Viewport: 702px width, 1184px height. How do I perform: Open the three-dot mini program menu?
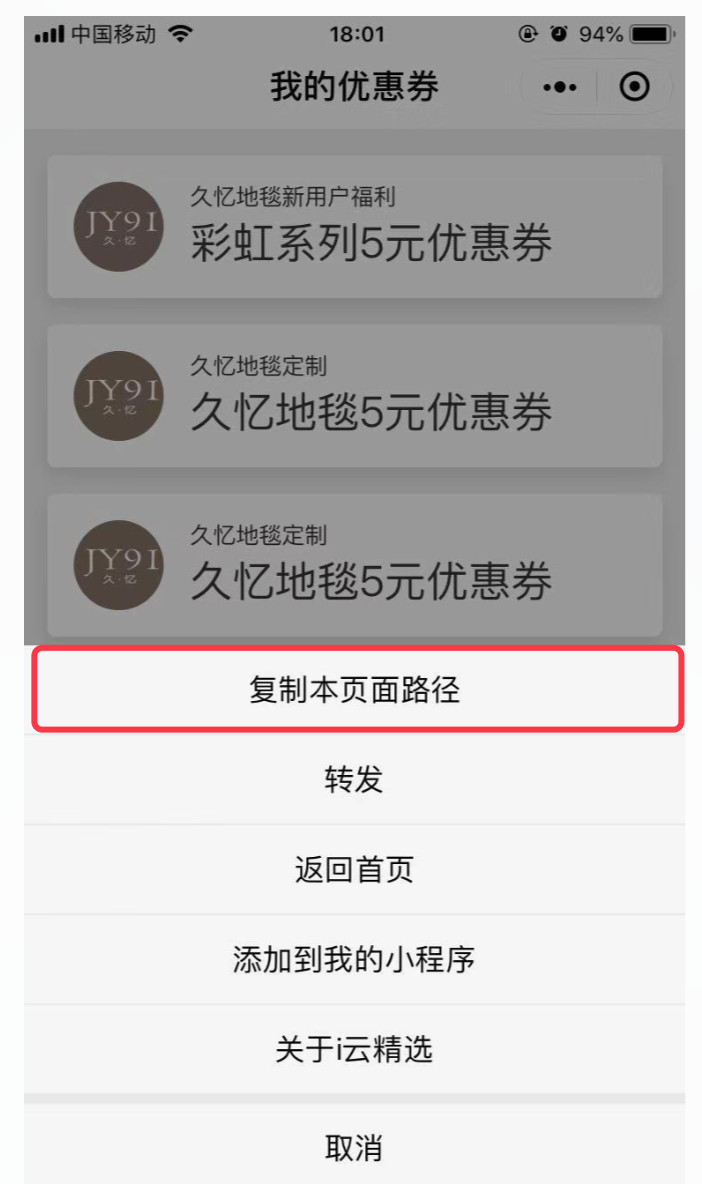[559, 87]
